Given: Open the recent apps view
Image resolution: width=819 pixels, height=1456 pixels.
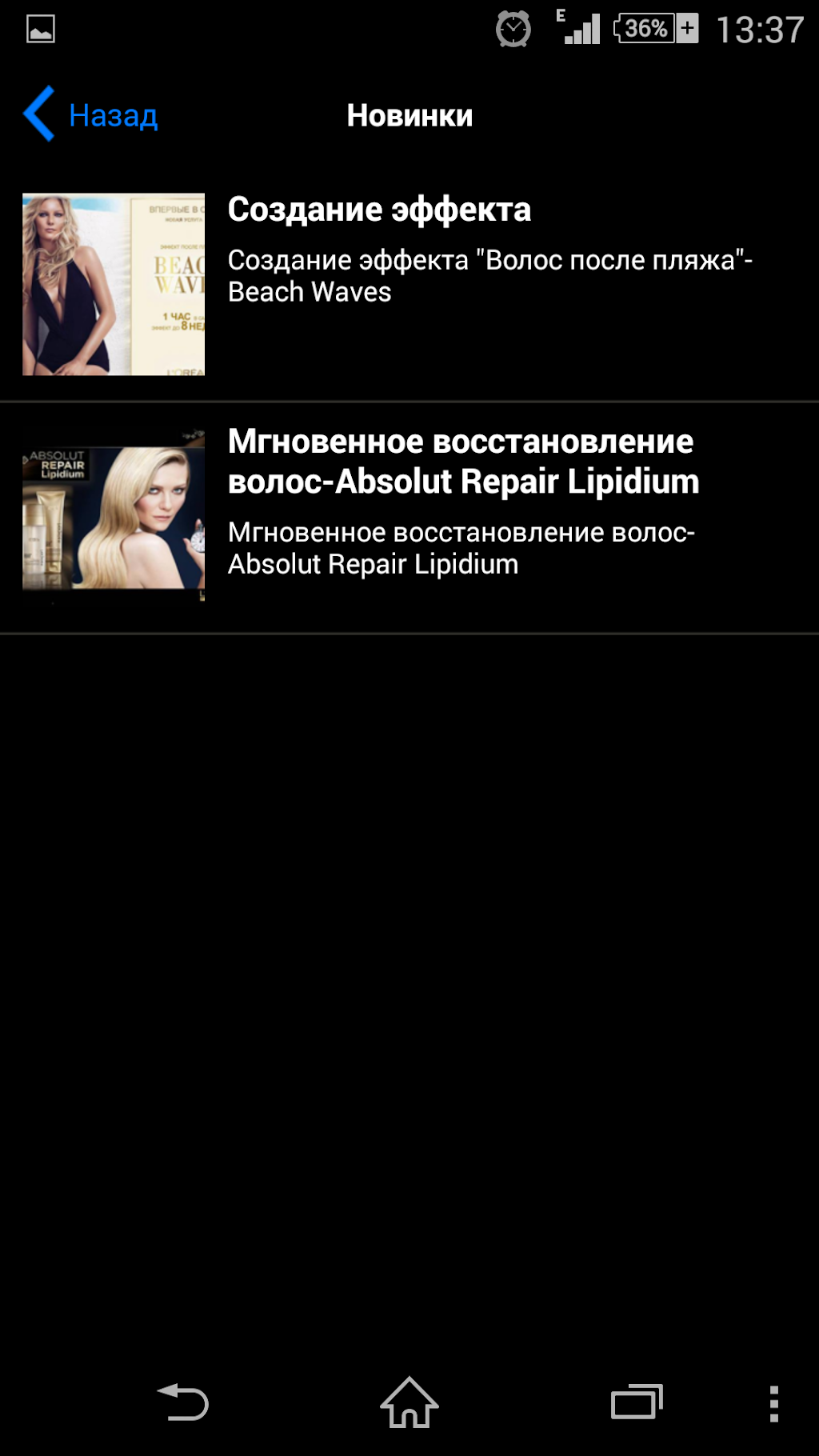Looking at the screenshot, I should tap(637, 1403).
